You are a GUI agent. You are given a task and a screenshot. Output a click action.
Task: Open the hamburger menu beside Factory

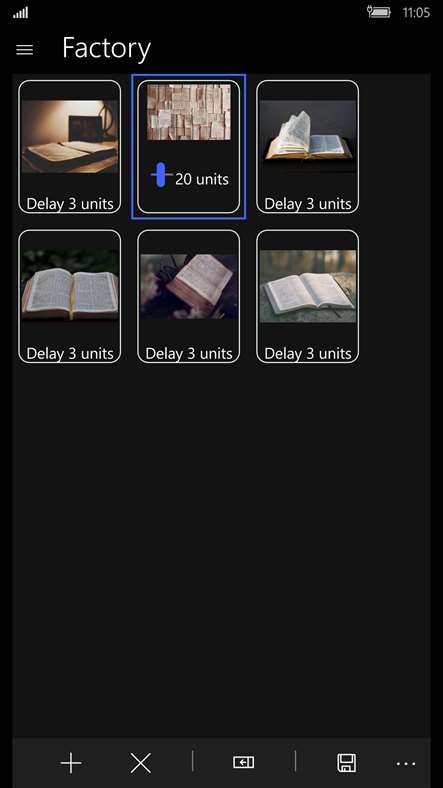pos(24,49)
